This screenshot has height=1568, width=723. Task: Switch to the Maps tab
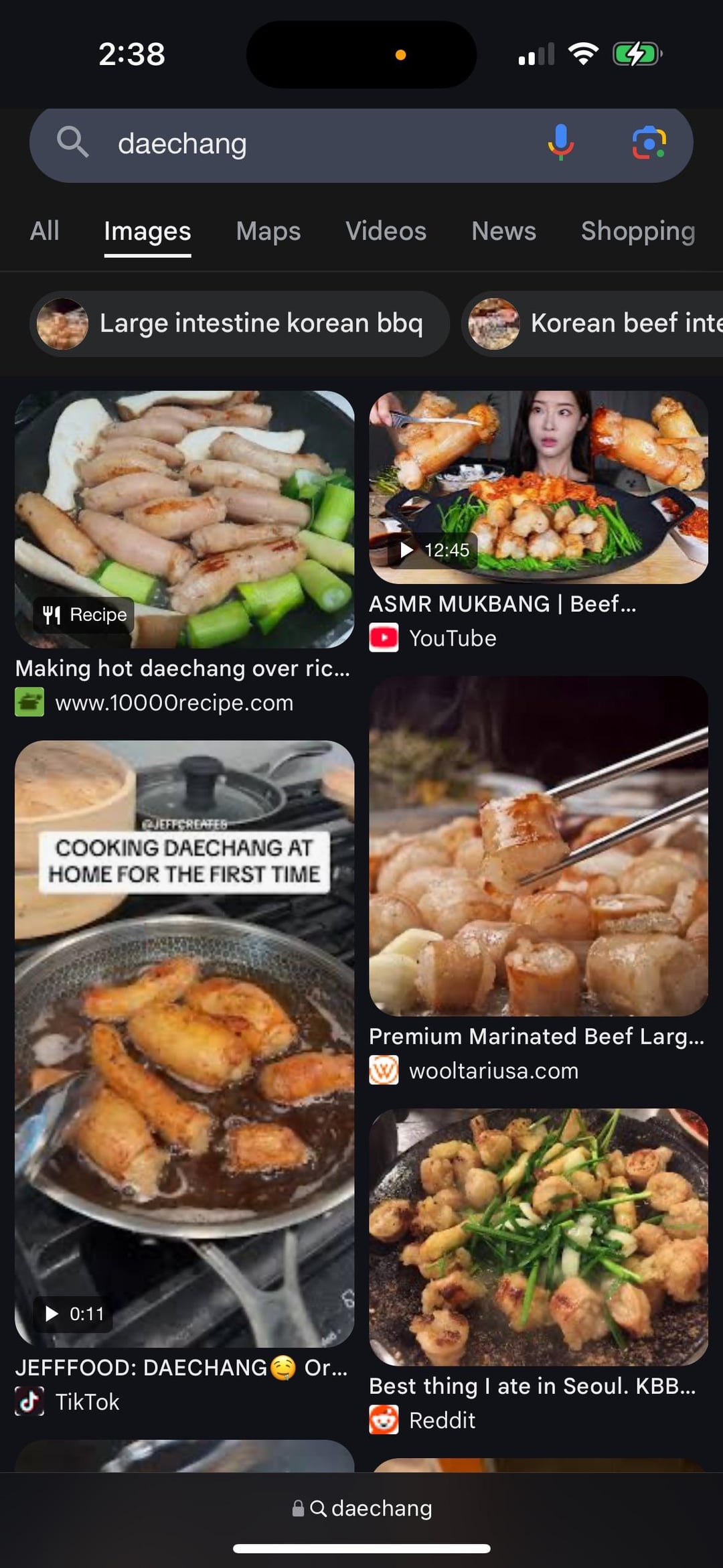[268, 232]
